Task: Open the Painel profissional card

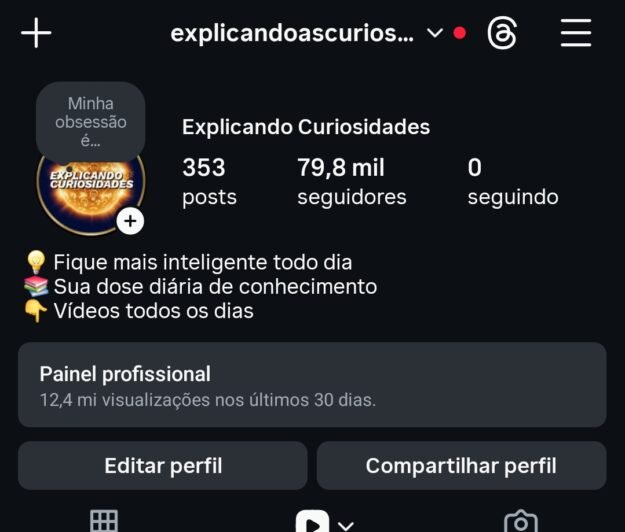Action: 312,385
